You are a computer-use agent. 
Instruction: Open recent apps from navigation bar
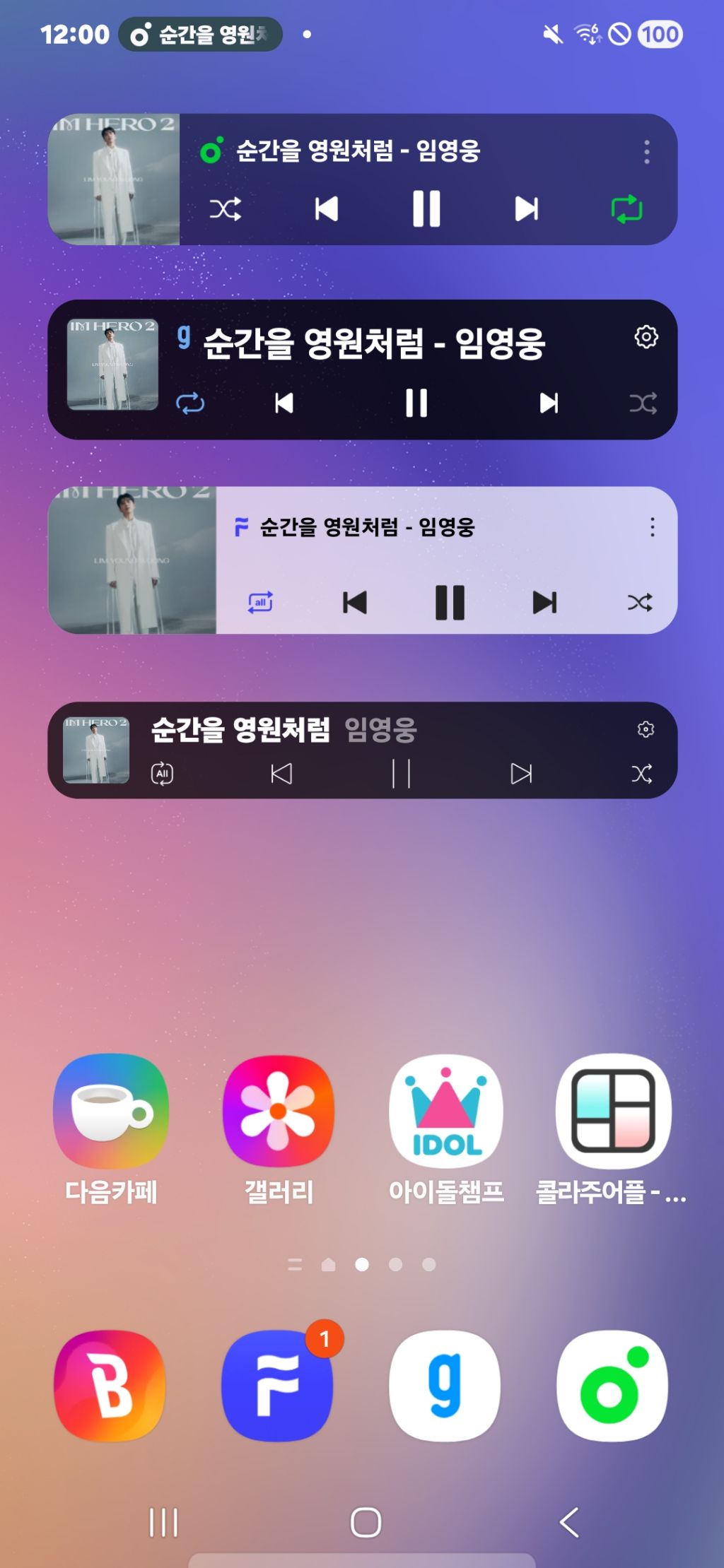tap(163, 1522)
